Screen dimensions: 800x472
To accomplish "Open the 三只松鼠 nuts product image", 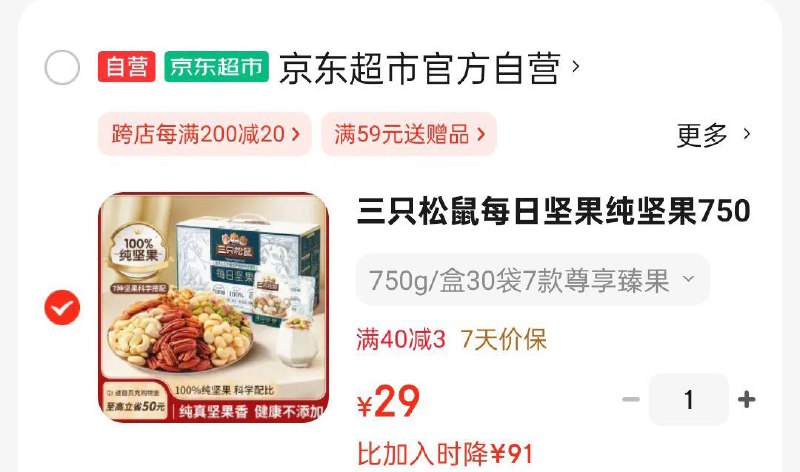I will pyautogui.click(x=213, y=308).
